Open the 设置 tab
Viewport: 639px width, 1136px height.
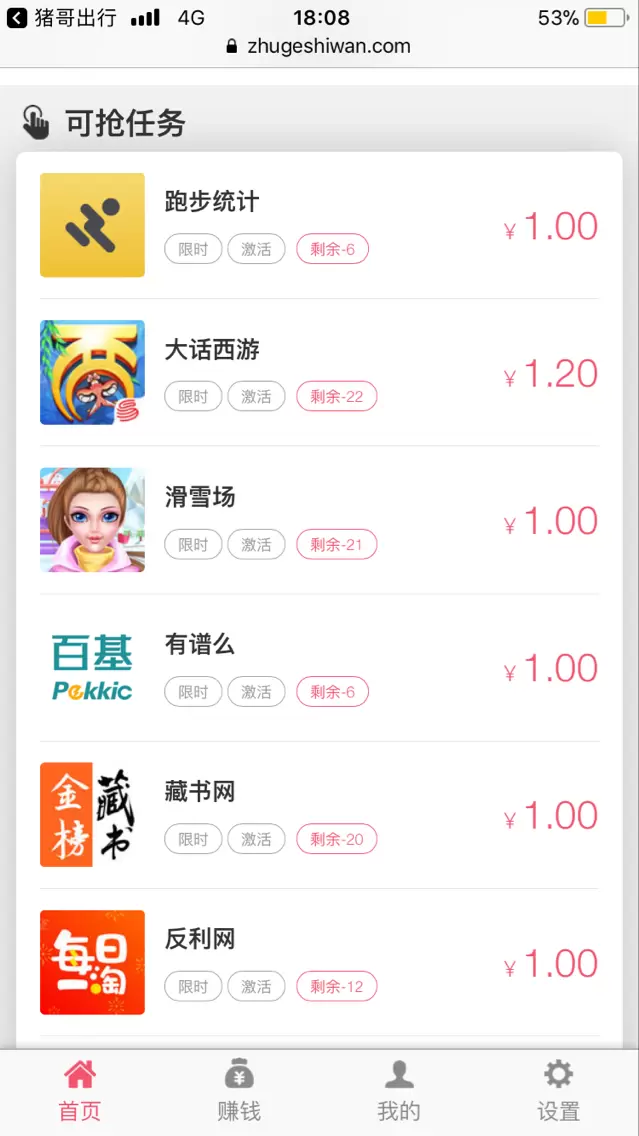point(558,1091)
